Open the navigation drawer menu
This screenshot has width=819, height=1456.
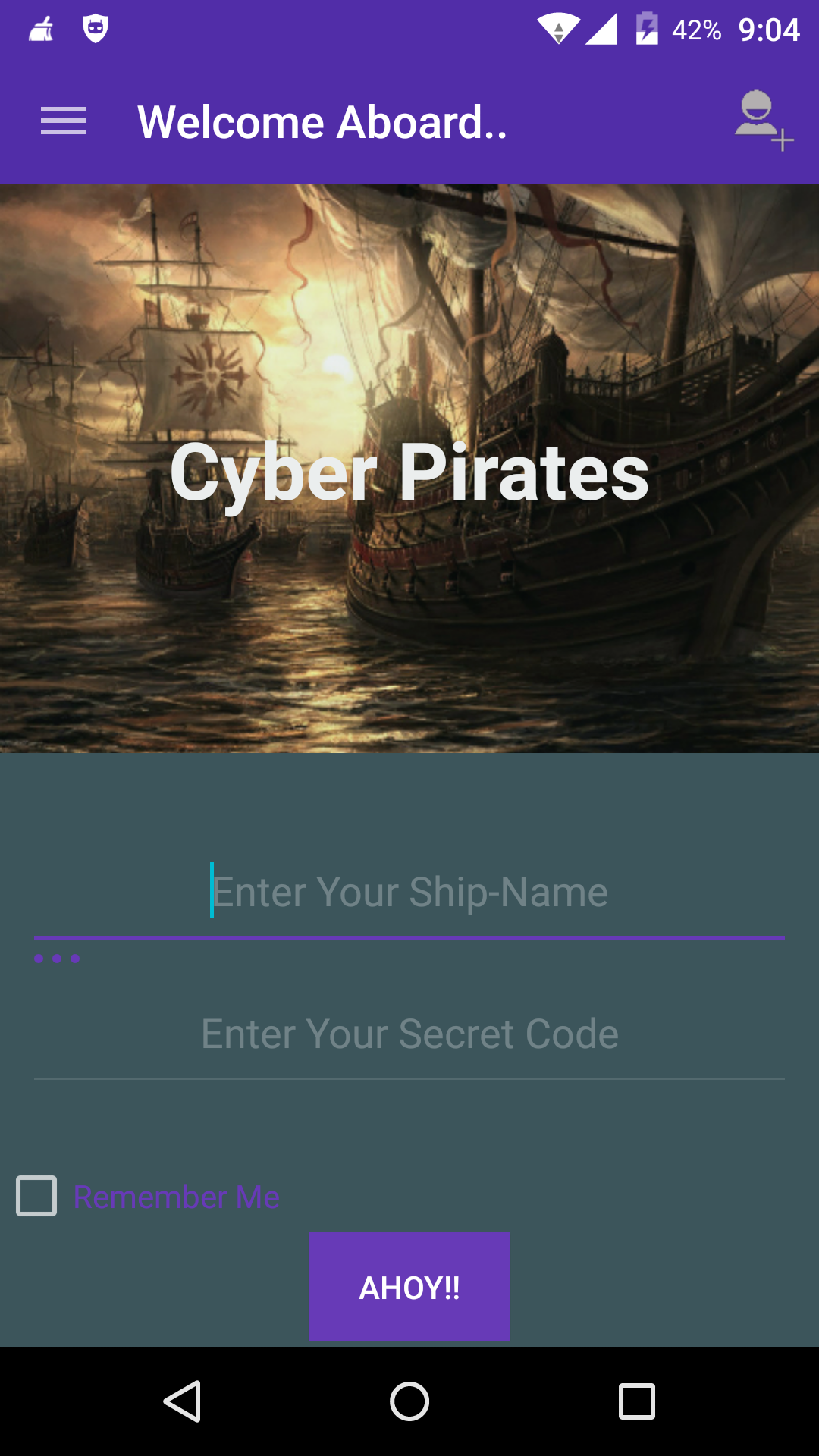63,121
